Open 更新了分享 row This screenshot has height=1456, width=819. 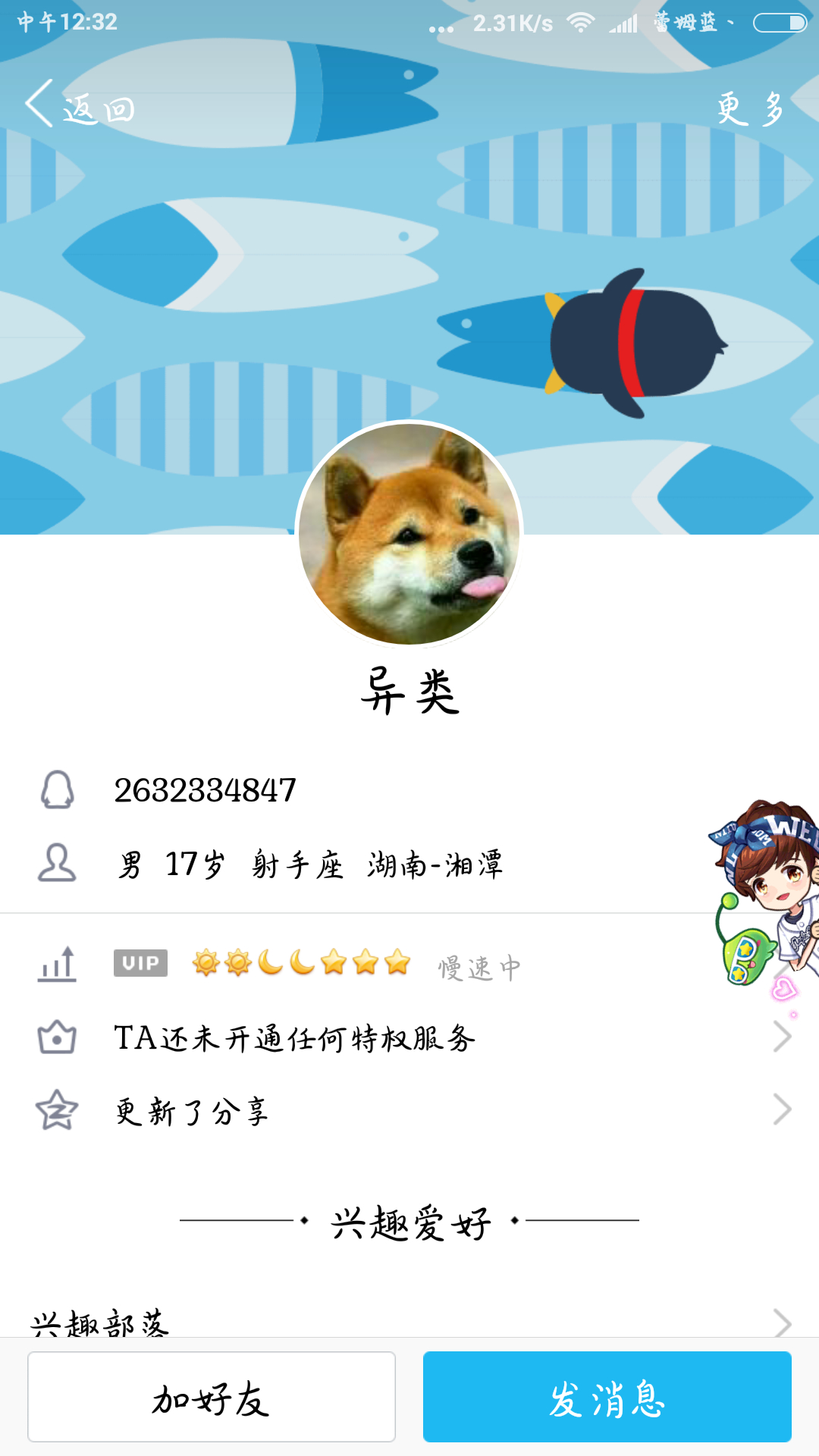pyautogui.click(x=409, y=1111)
